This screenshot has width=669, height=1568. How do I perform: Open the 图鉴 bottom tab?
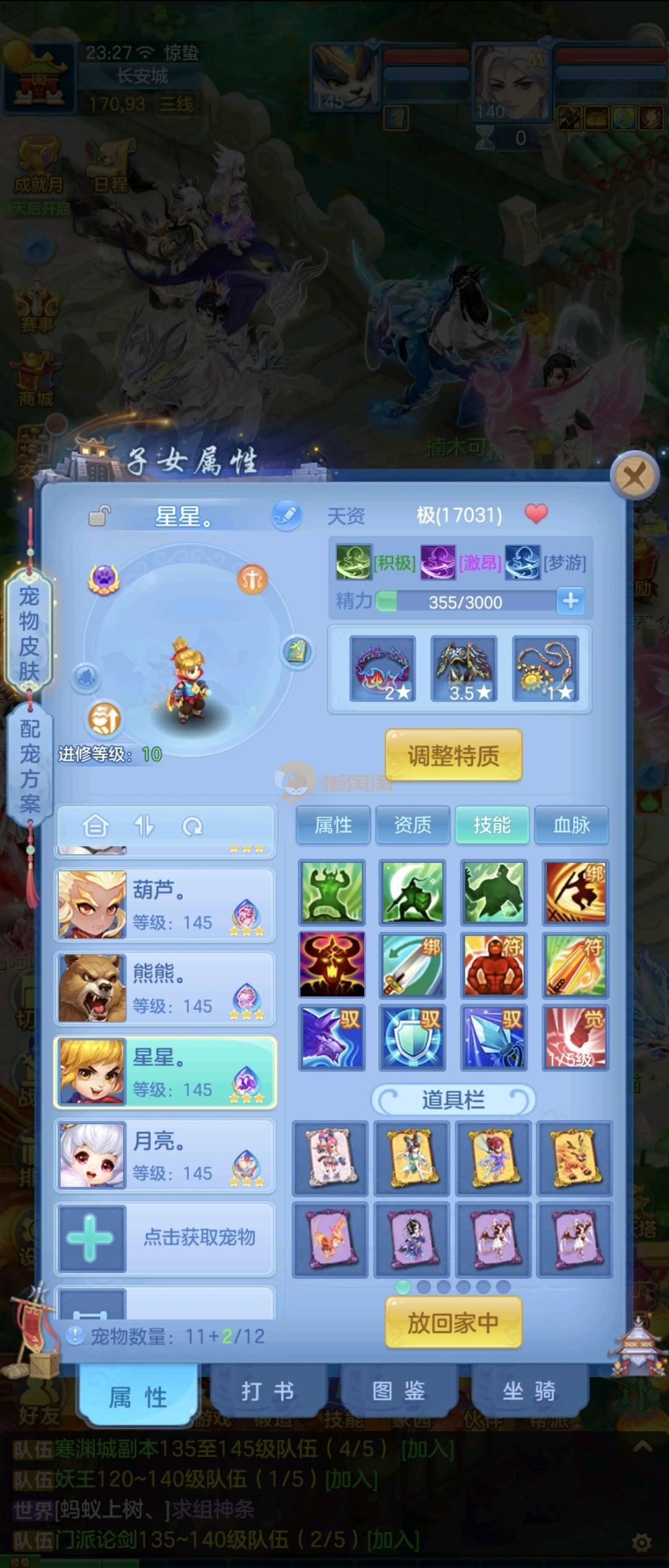(398, 1392)
